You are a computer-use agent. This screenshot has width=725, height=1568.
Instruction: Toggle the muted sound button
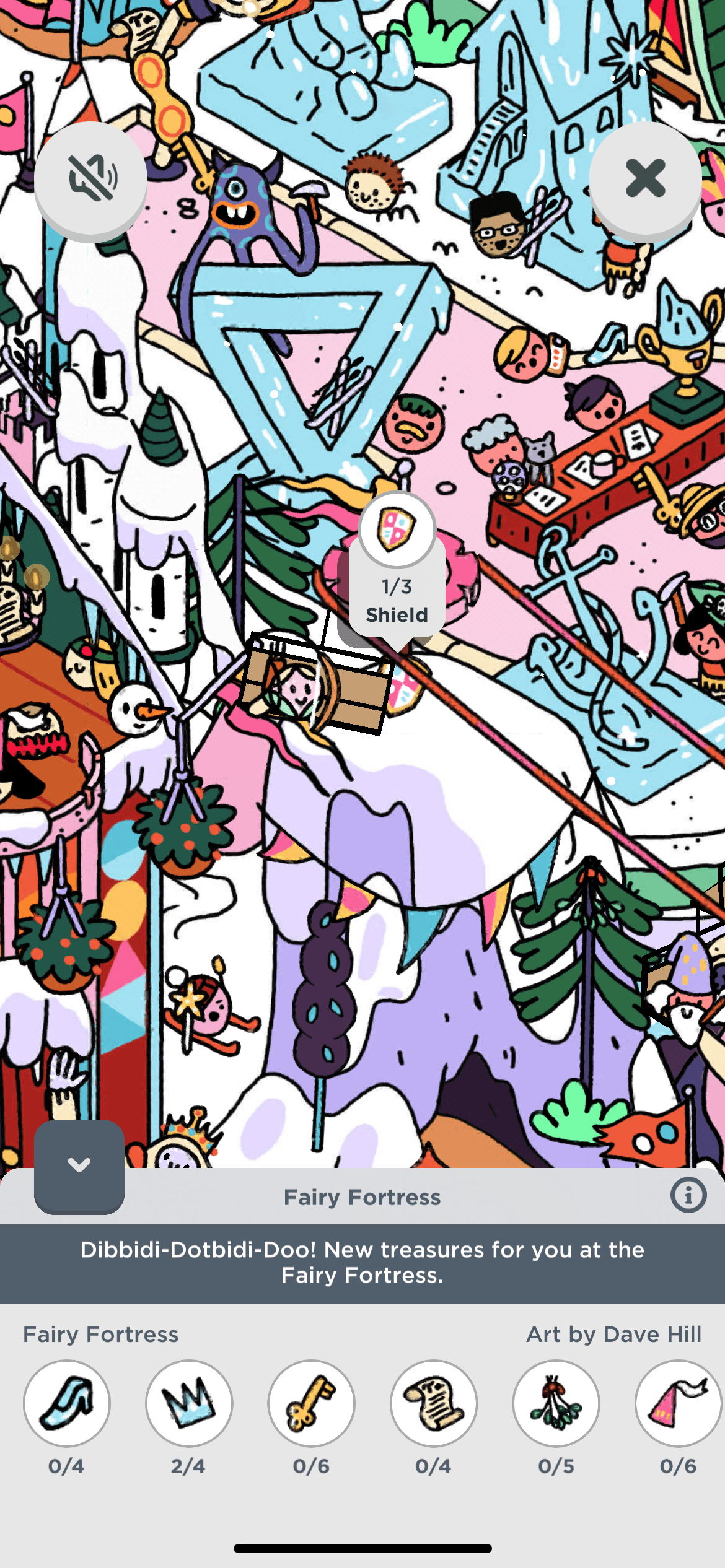click(x=91, y=179)
